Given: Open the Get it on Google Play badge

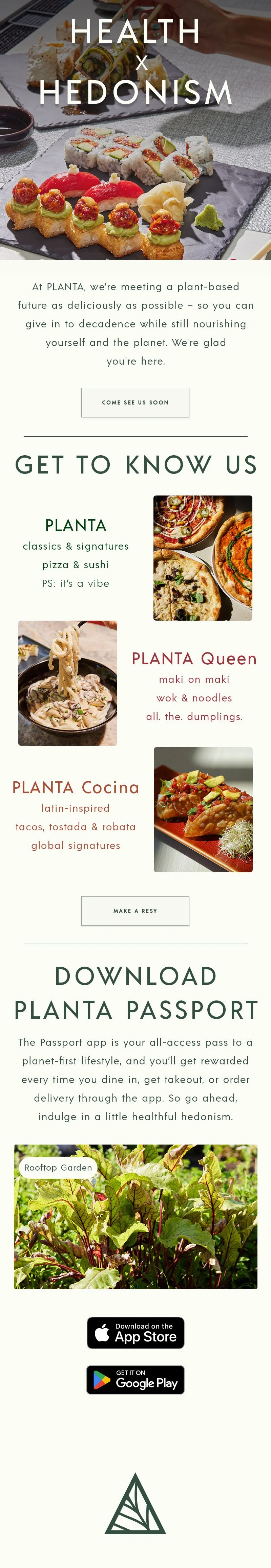Looking at the screenshot, I should tap(135, 1379).
